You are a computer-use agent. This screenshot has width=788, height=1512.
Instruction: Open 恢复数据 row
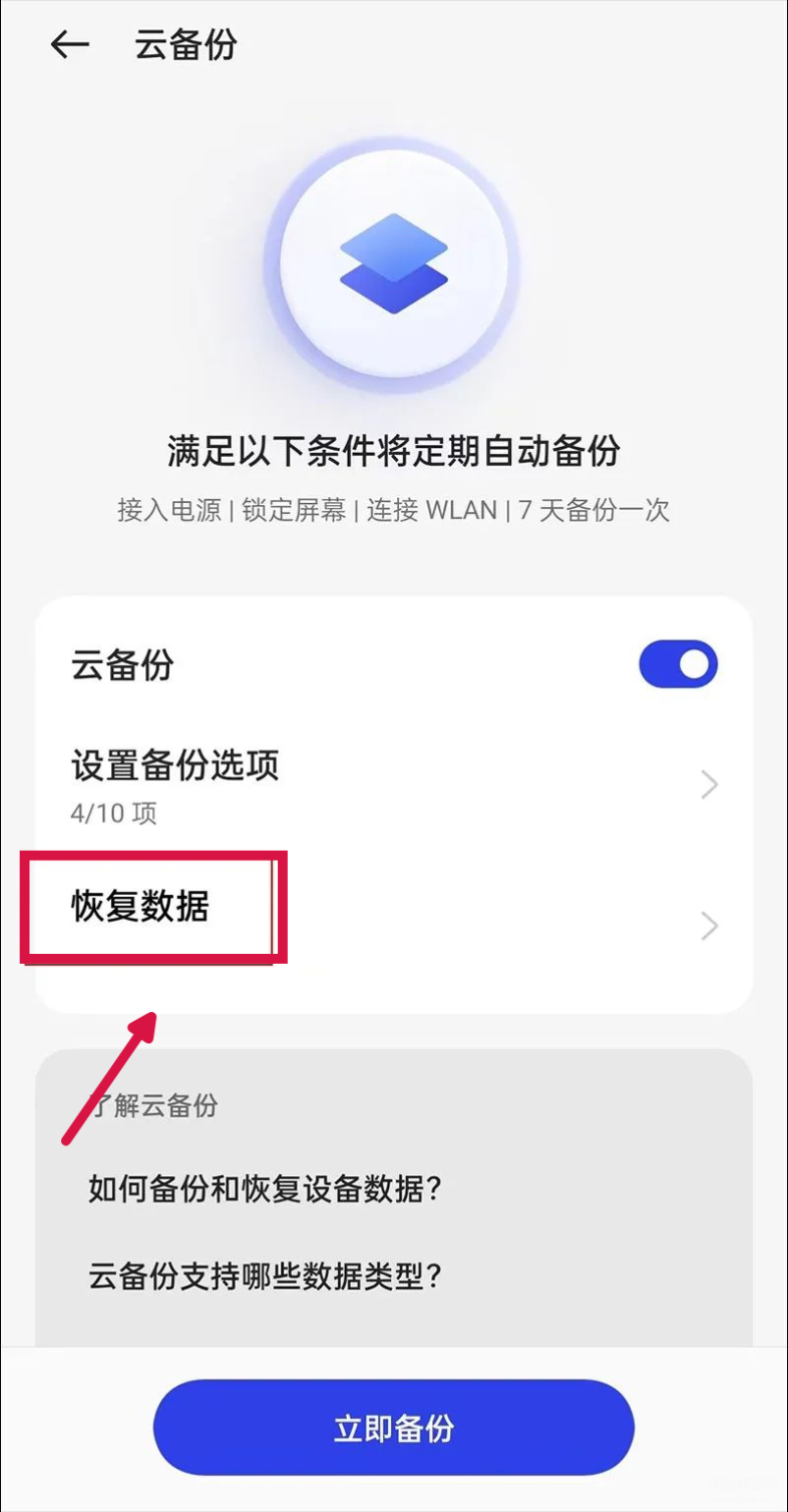(x=394, y=925)
